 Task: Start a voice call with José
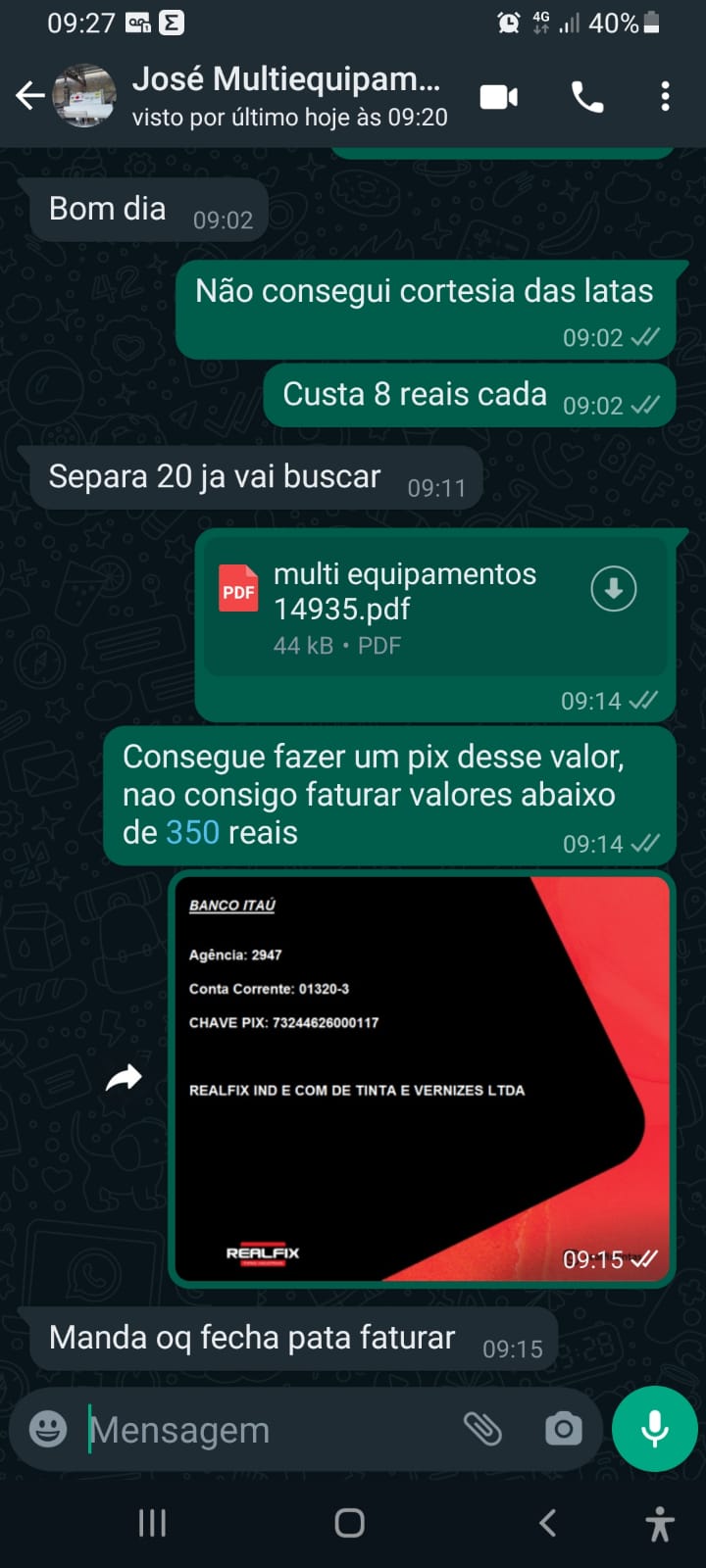coord(587,96)
